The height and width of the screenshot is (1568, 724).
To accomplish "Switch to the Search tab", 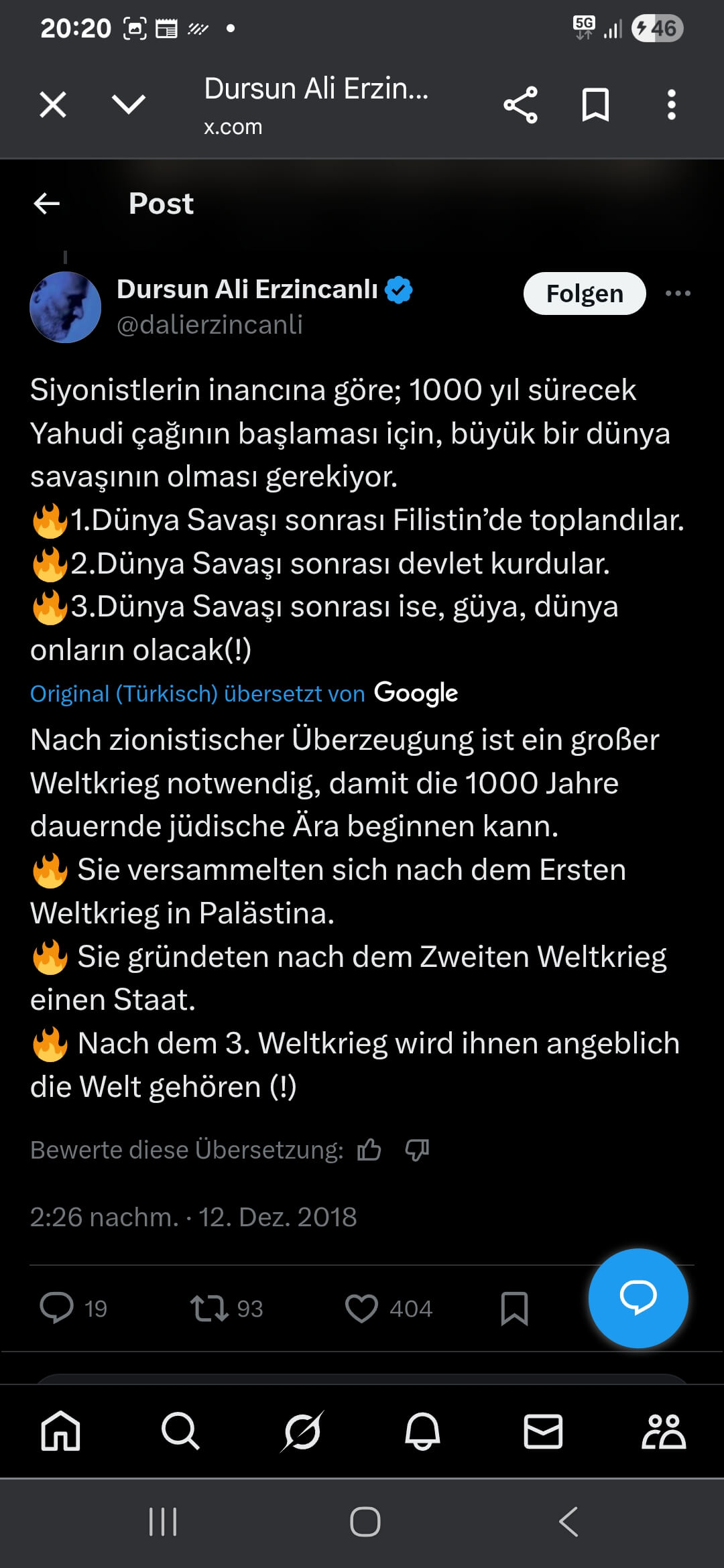I will point(180,1431).
